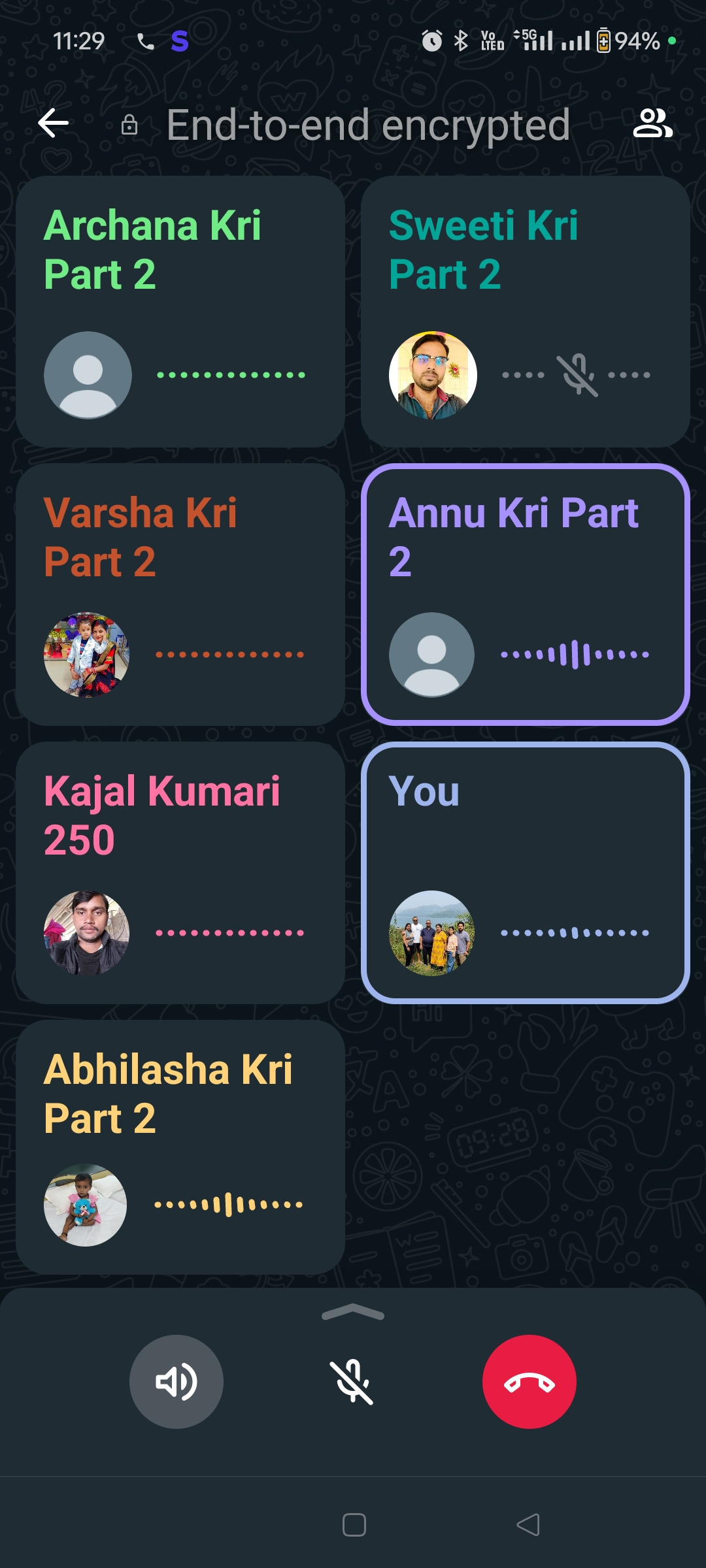Viewport: 706px width, 1568px height.
Task: Tap the system home button
Action: [x=354, y=1525]
